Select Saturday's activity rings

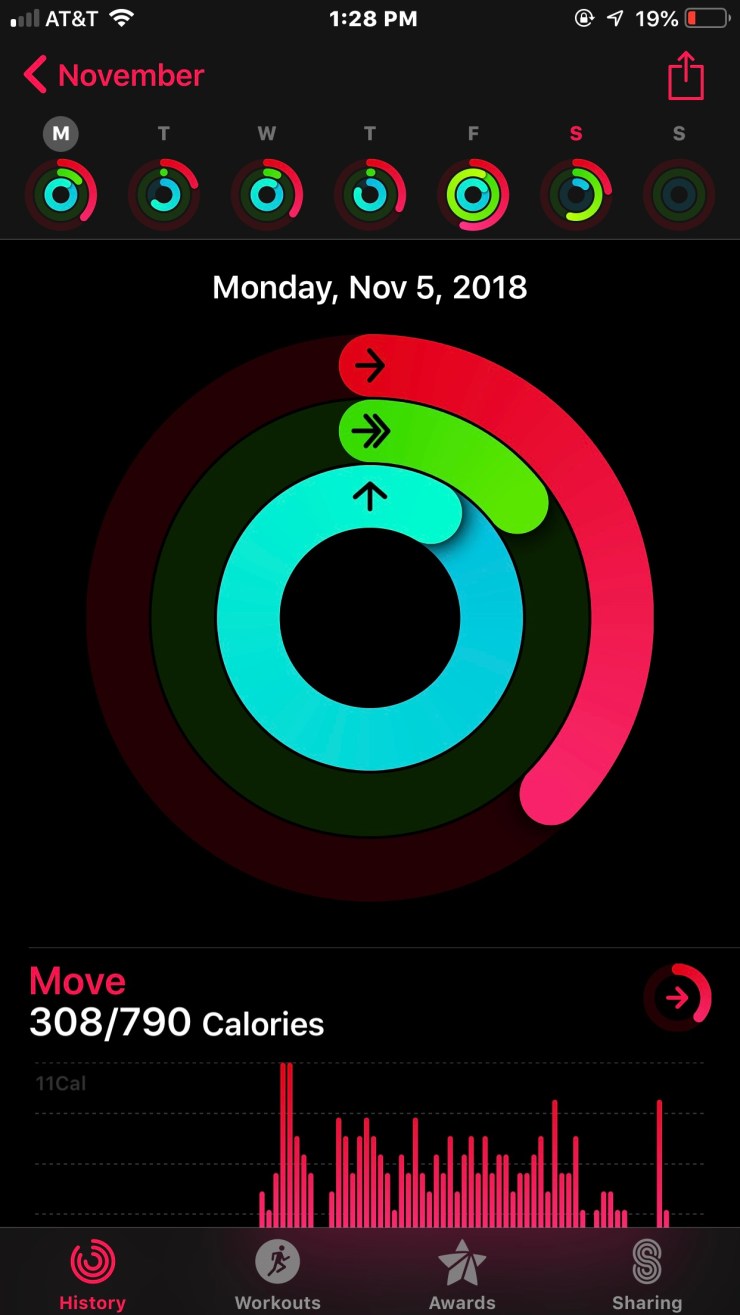tap(576, 194)
